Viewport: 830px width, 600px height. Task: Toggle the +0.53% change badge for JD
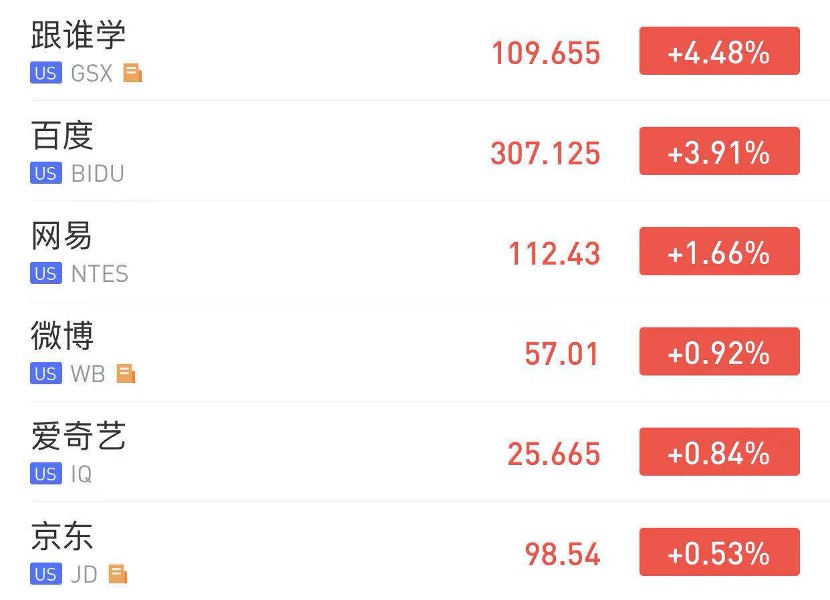[719, 552]
